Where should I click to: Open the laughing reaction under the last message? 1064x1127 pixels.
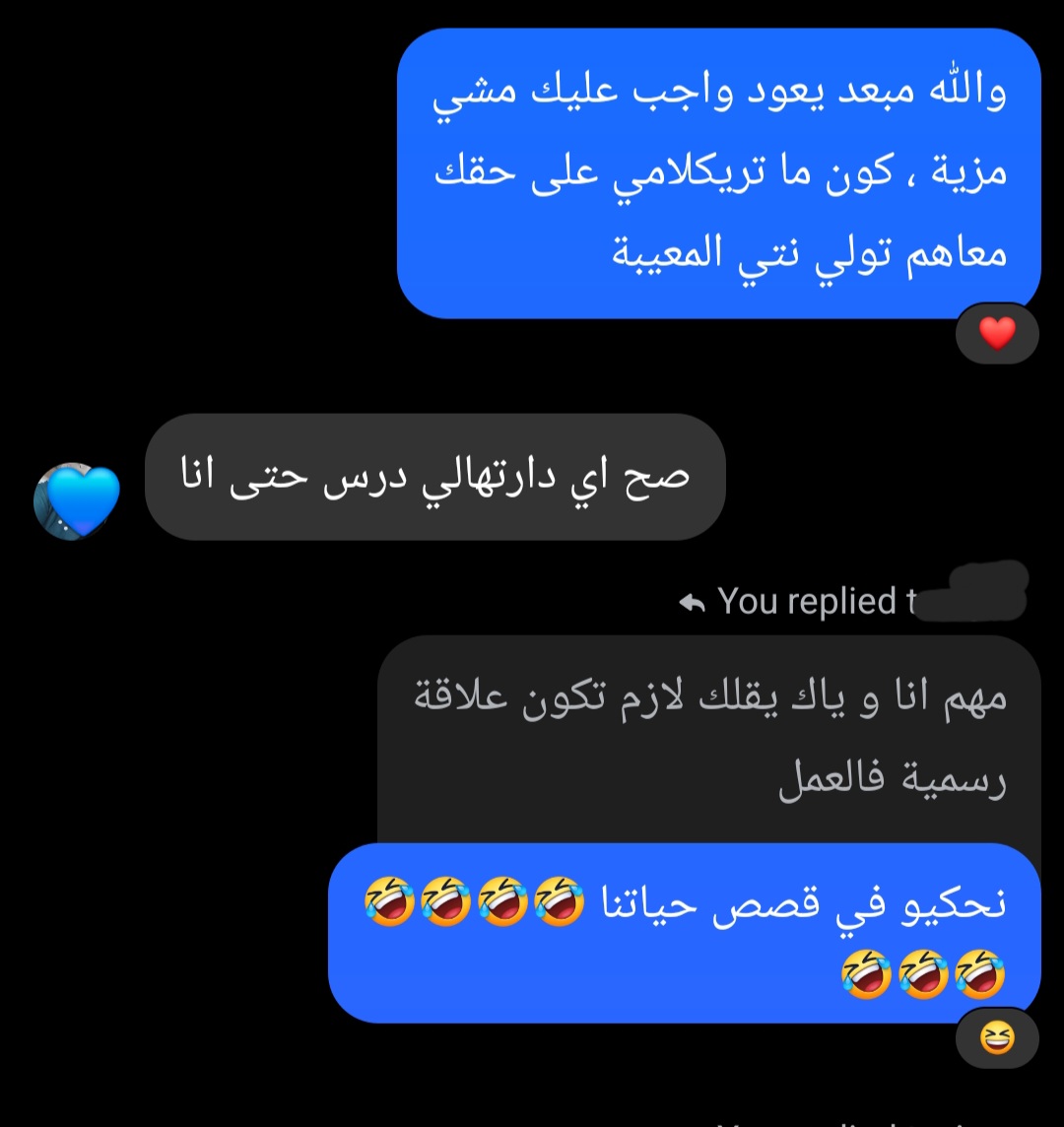click(997, 1037)
